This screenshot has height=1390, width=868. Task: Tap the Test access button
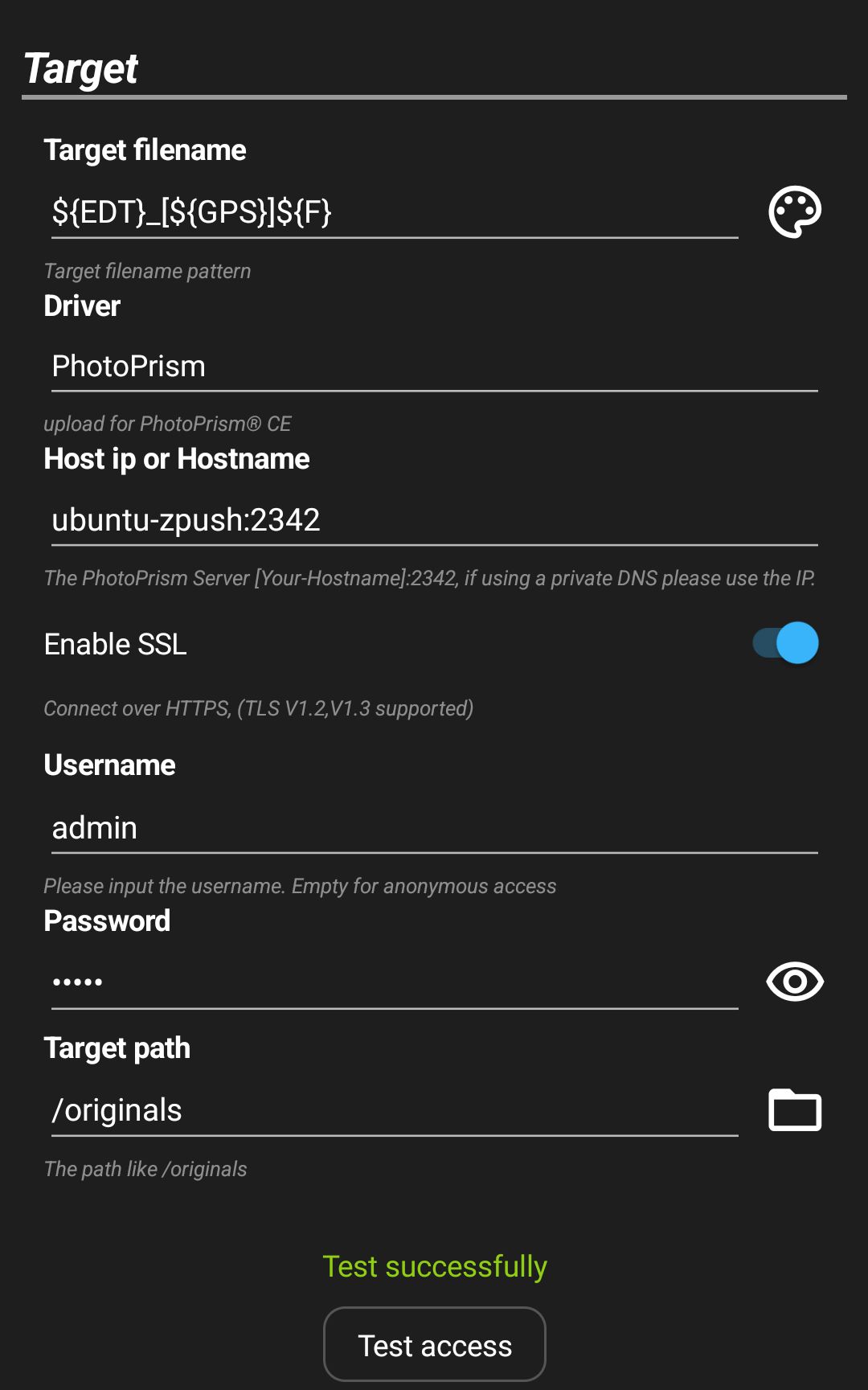[x=435, y=1345]
